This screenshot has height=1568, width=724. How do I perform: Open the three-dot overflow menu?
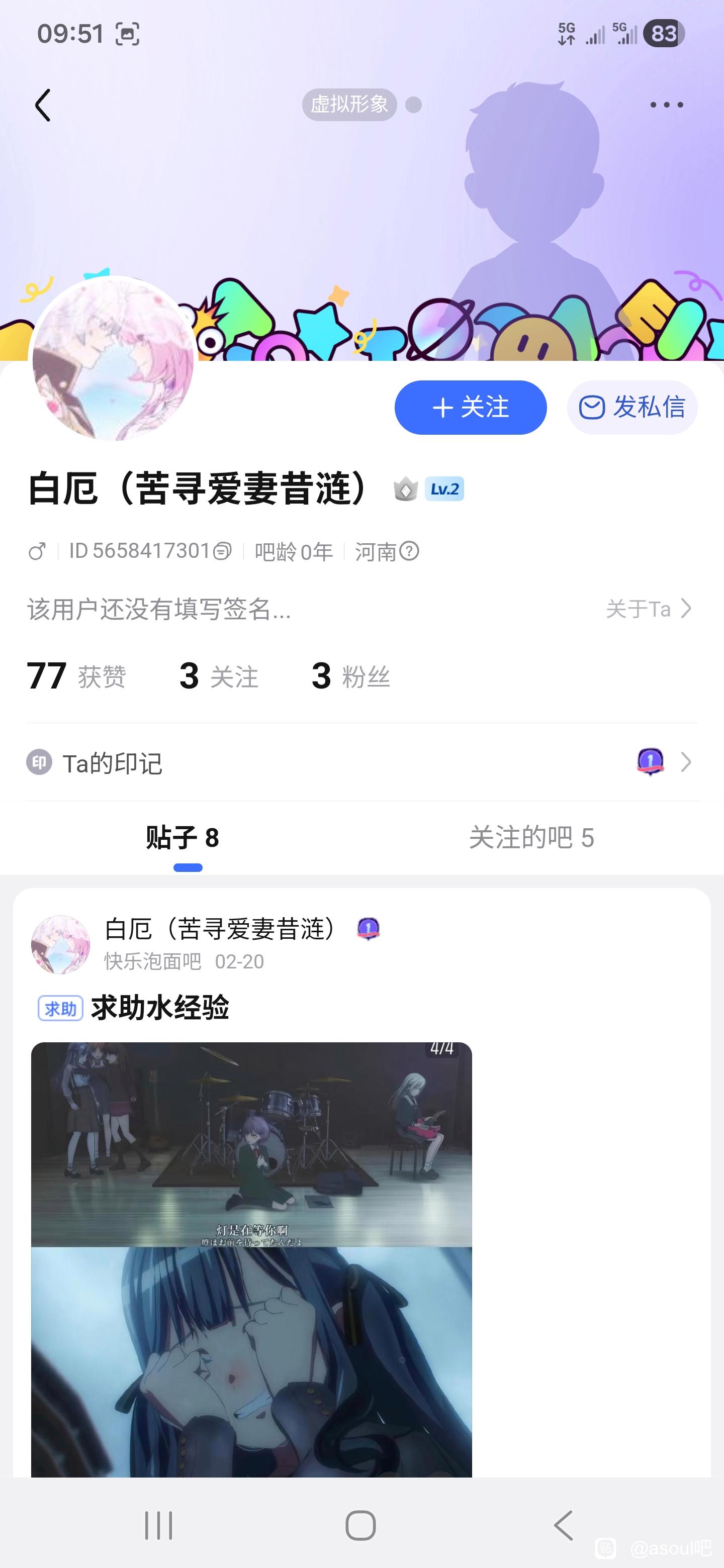(666, 105)
